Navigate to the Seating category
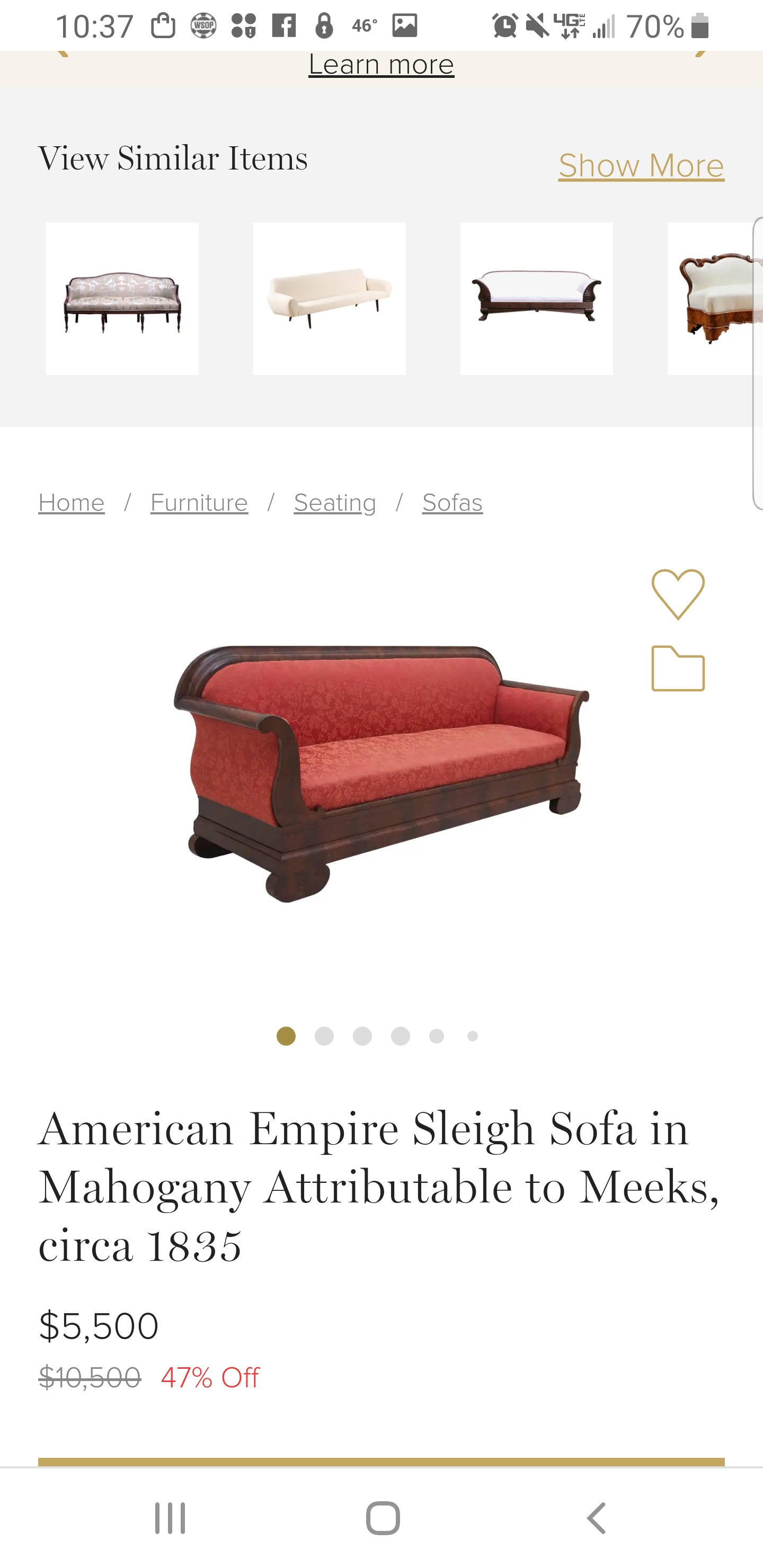 335,503
